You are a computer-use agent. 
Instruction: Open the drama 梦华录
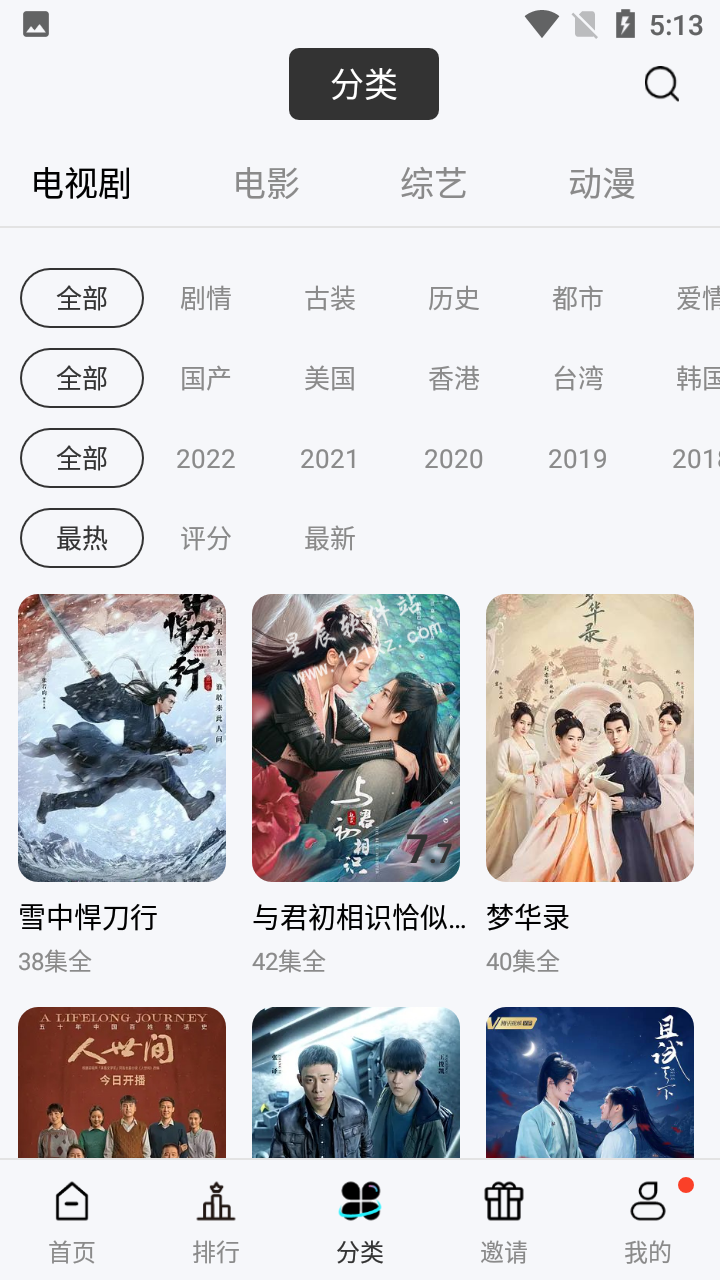tap(590, 738)
